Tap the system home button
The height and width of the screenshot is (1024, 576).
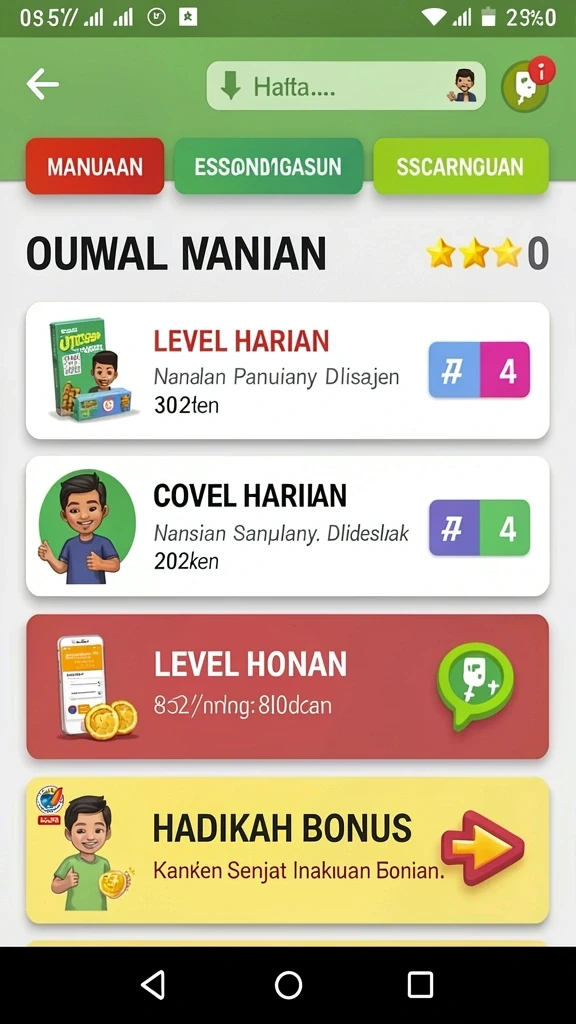288,985
